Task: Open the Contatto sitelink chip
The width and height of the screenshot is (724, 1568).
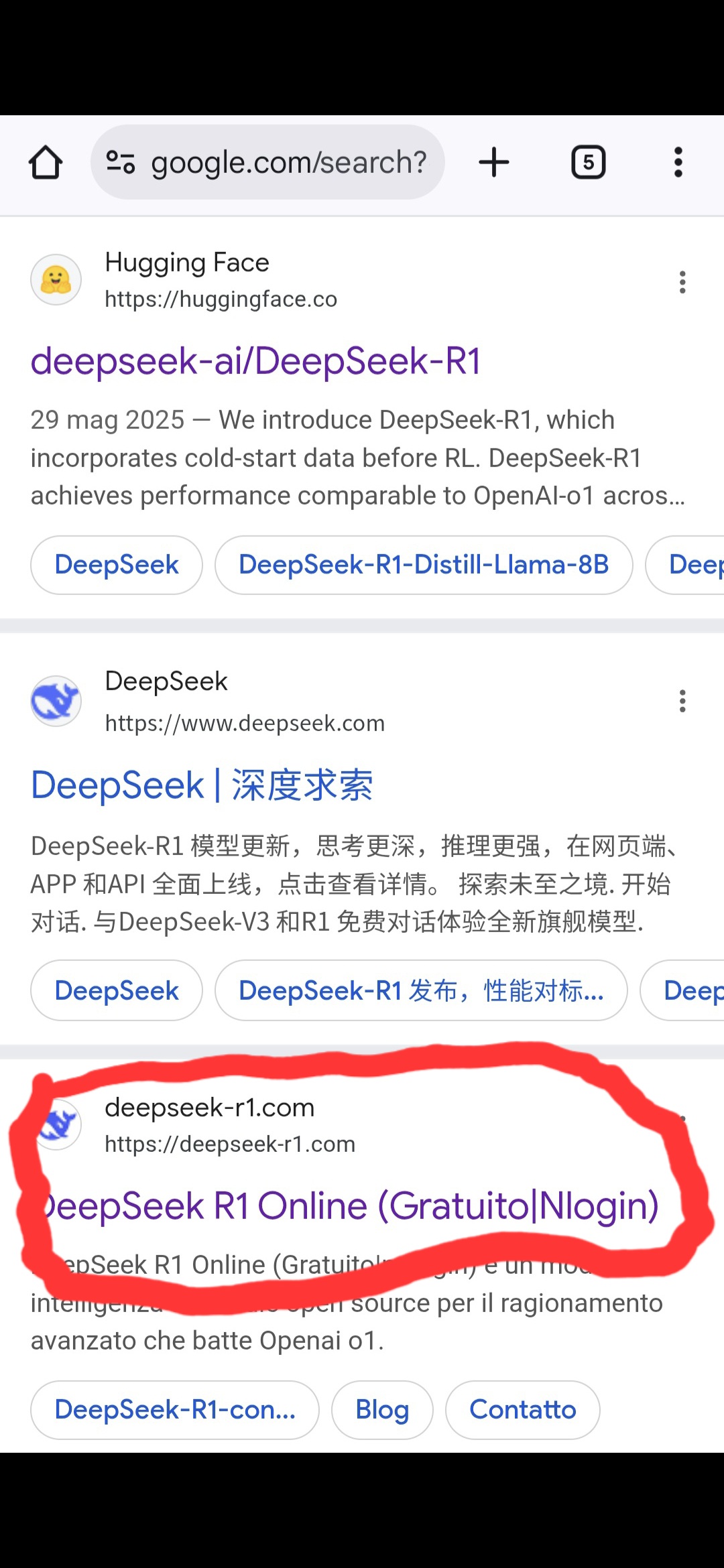Action: (x=522, y=1410)
